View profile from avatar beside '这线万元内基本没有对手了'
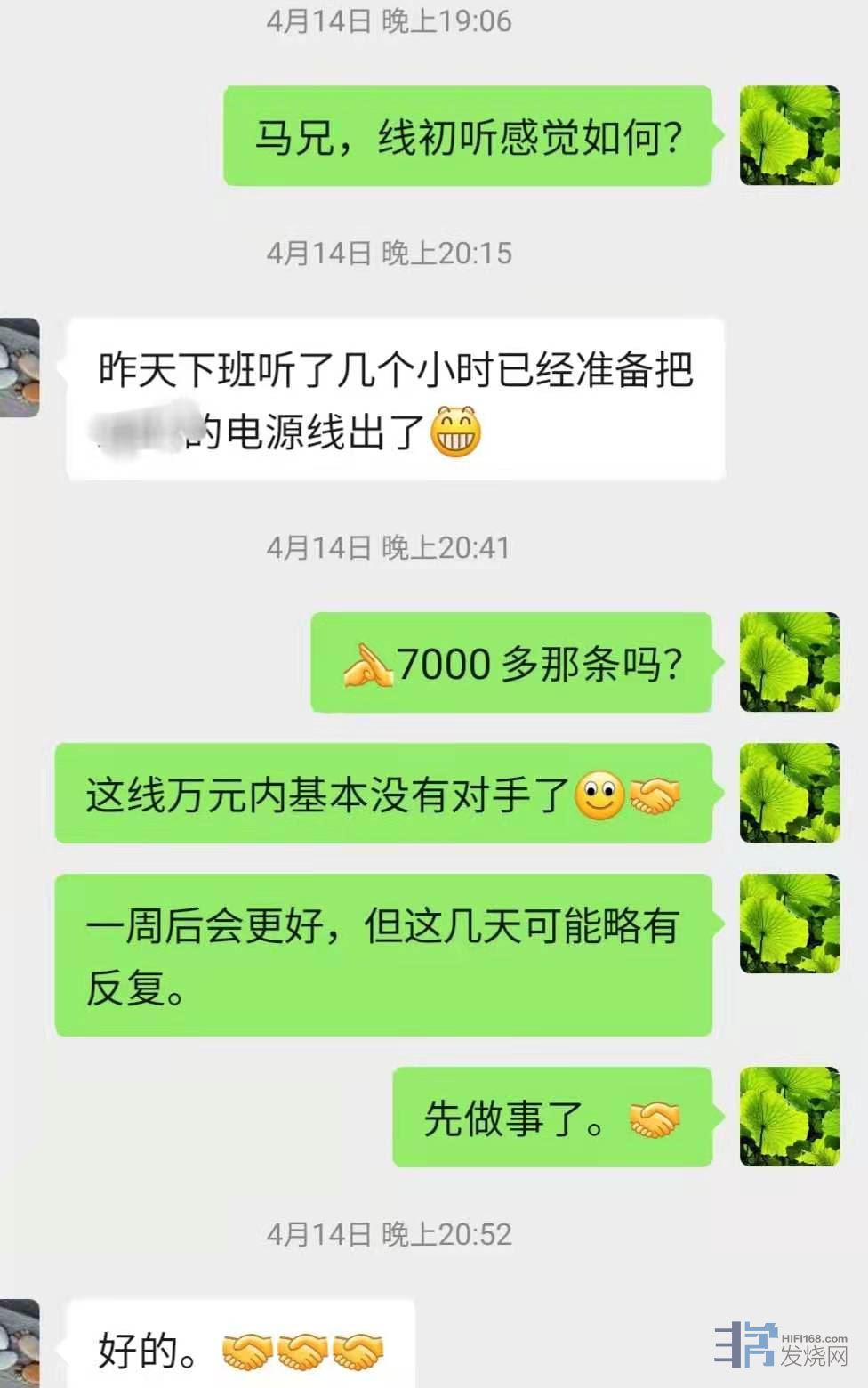 tap(789, 793)
